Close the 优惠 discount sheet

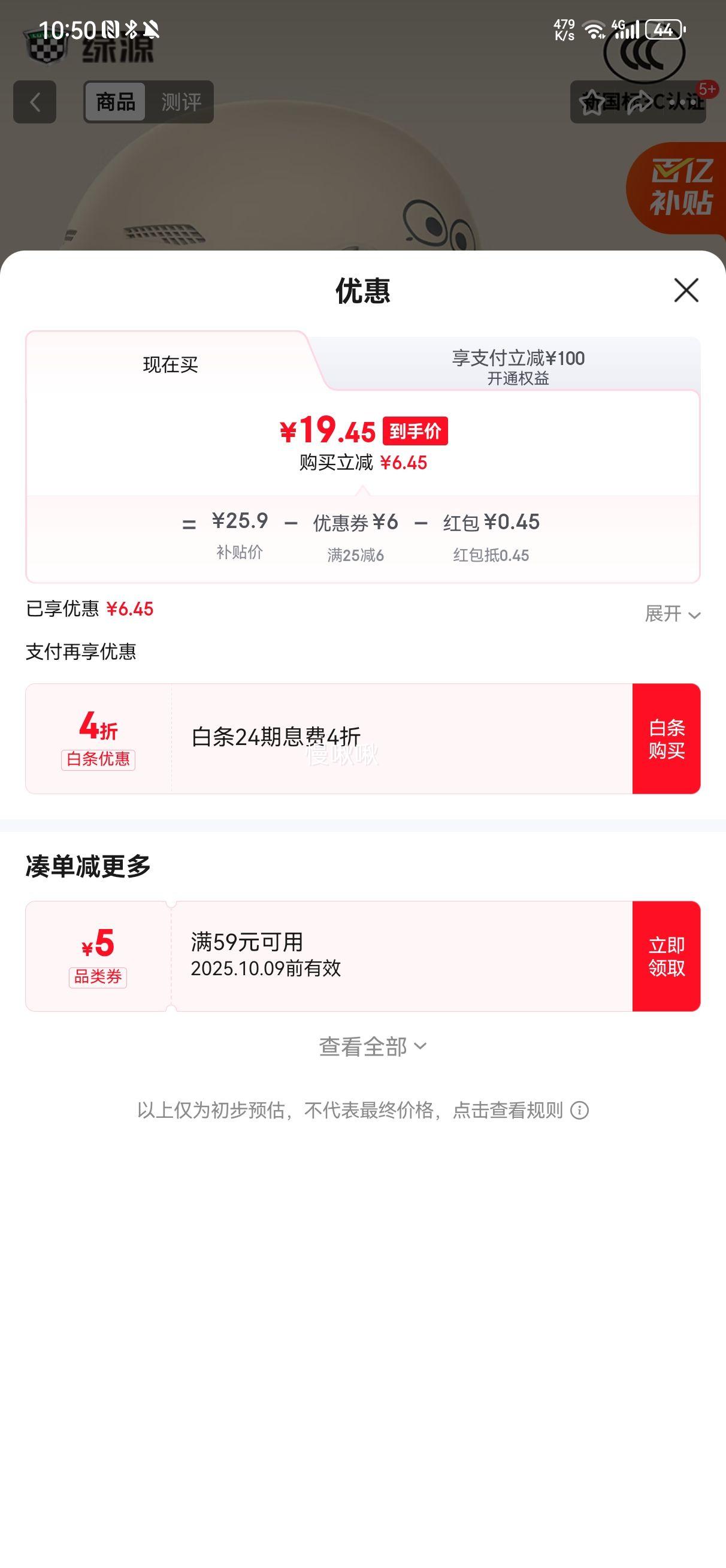click(686, 290)
